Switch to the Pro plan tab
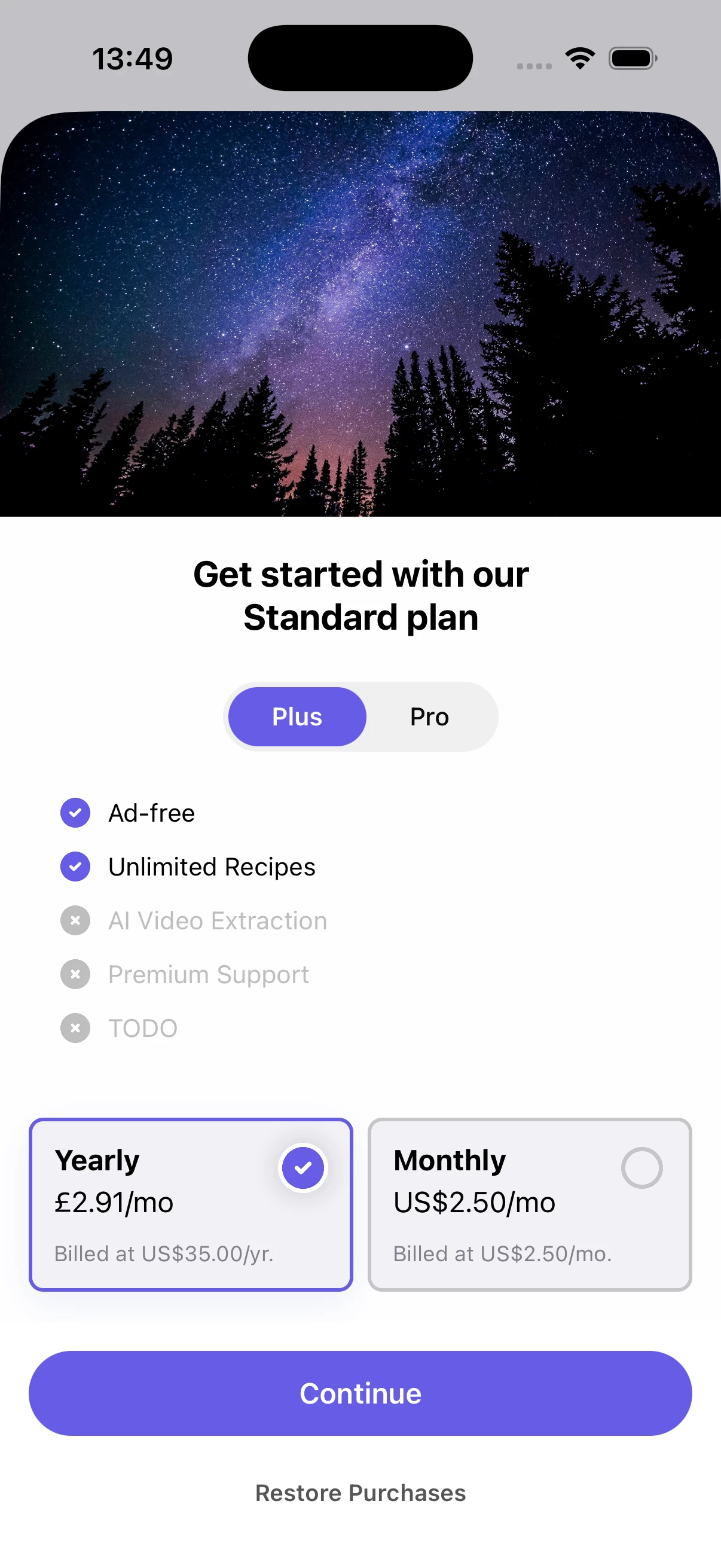This screenshot has height=1568, width=721. 430,716
